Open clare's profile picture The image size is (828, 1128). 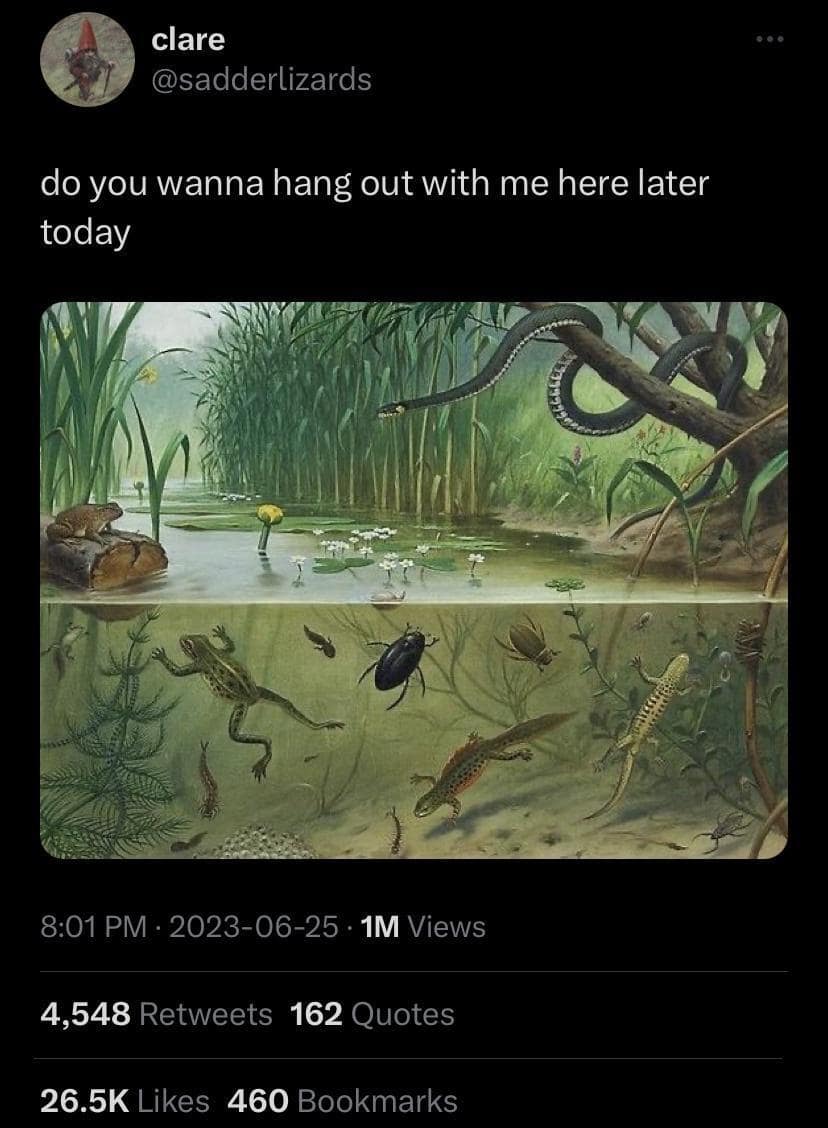87,59
